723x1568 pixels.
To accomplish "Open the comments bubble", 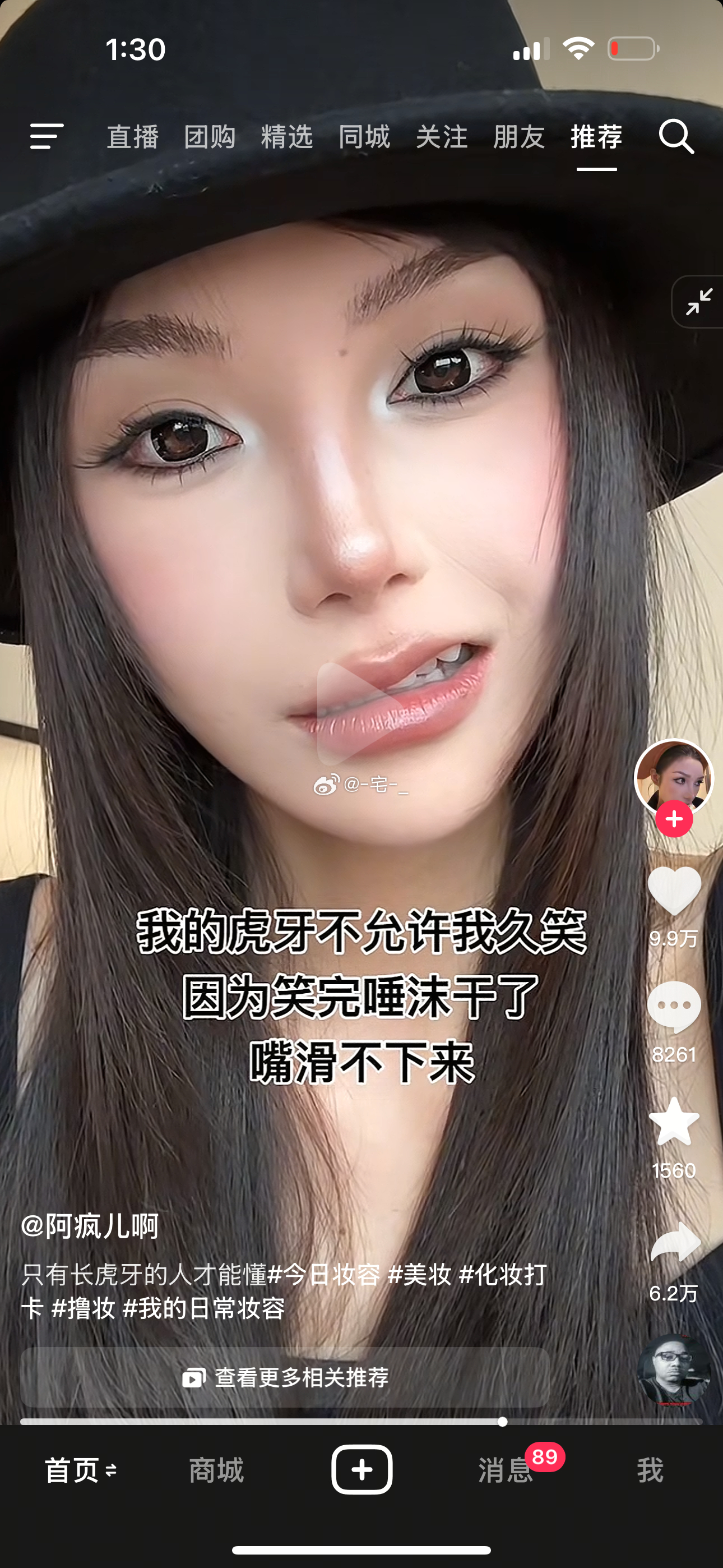I will [x=674, y=1007].
